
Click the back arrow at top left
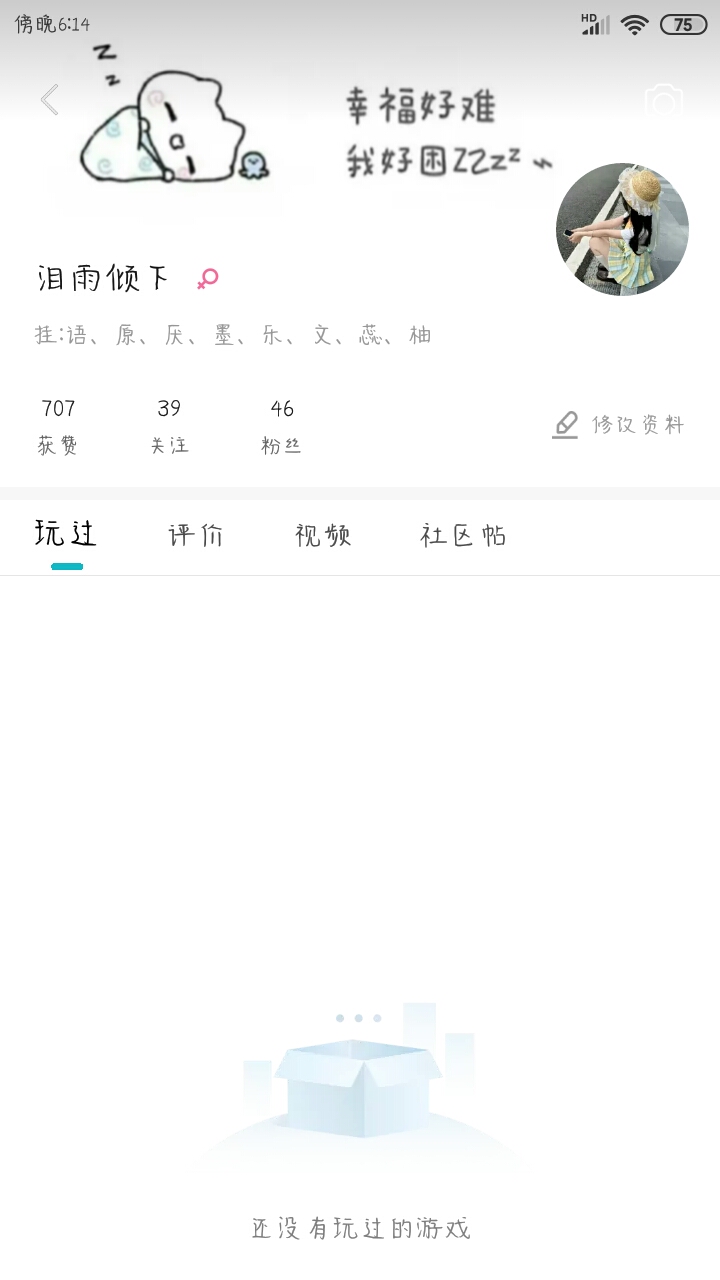(49, 99)
